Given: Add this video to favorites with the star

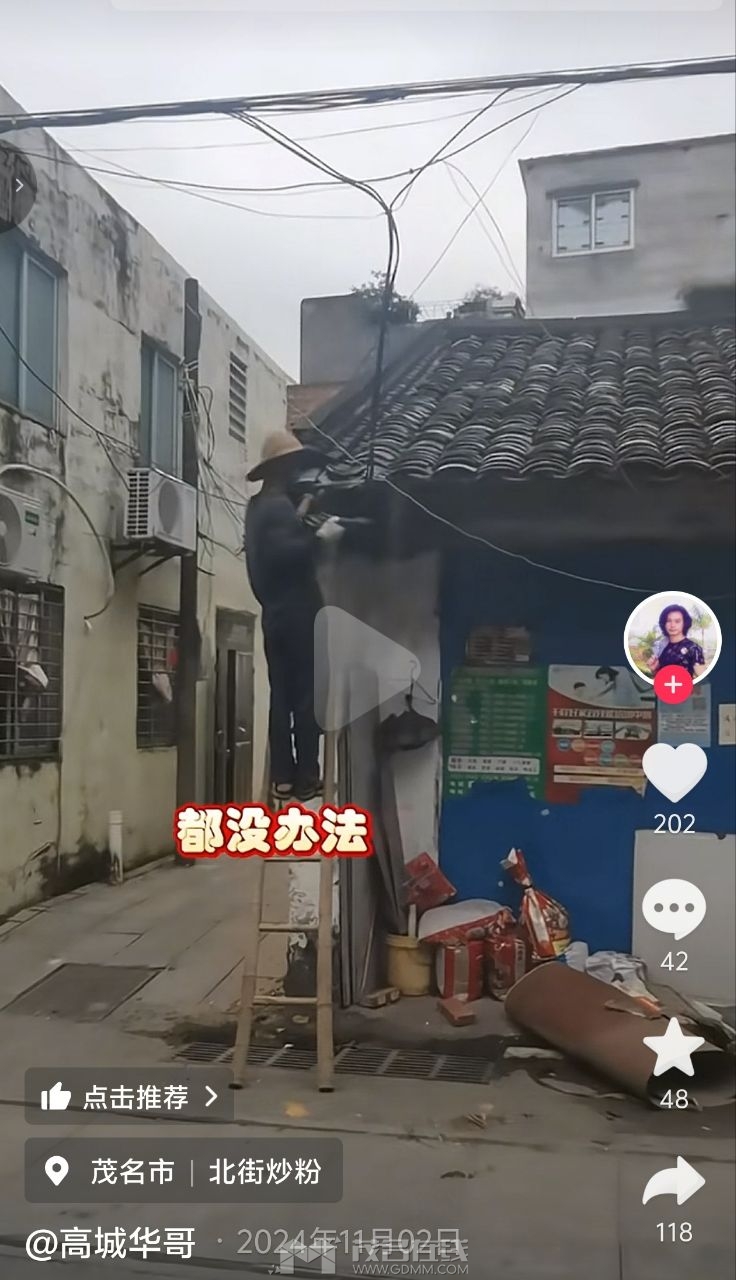Looking at the screenshot, I should (x=674, y=1047).
